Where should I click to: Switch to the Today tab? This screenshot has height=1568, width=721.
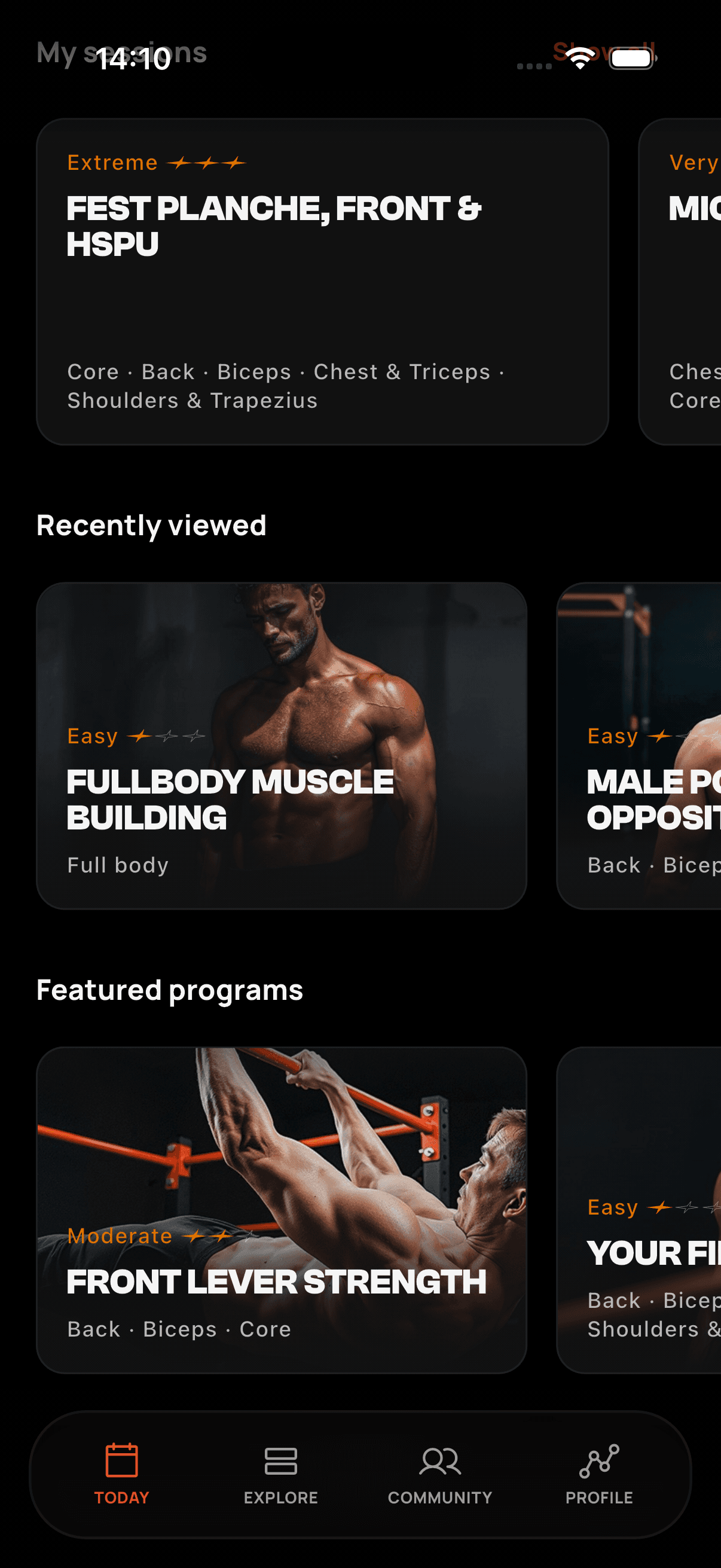click(x=122, y=1473)
